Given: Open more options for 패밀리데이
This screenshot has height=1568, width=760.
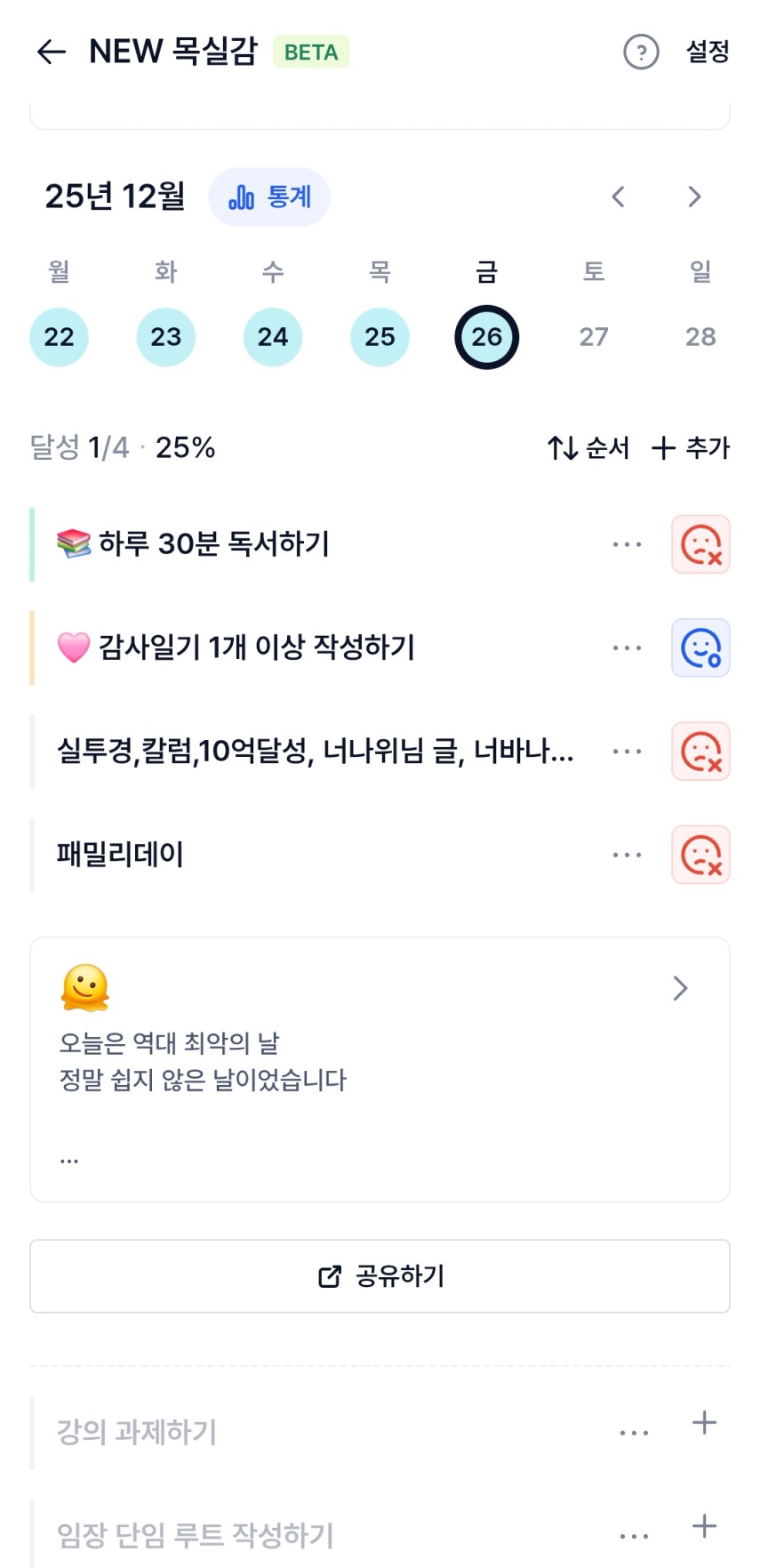Looking at the screenshot, I should 627,855.
